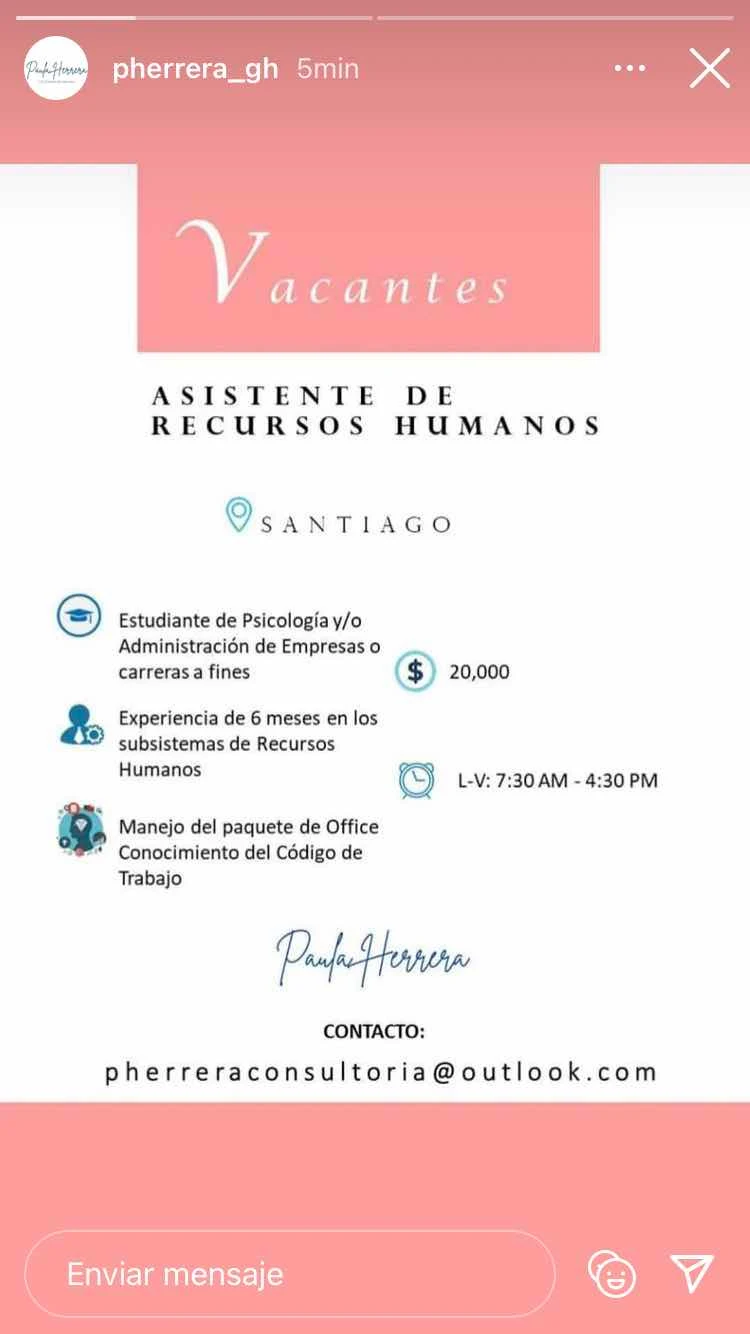The height and width of the screenshot is (1334, 750).
Task: Open the story options menu
Action: pos(629,69)
